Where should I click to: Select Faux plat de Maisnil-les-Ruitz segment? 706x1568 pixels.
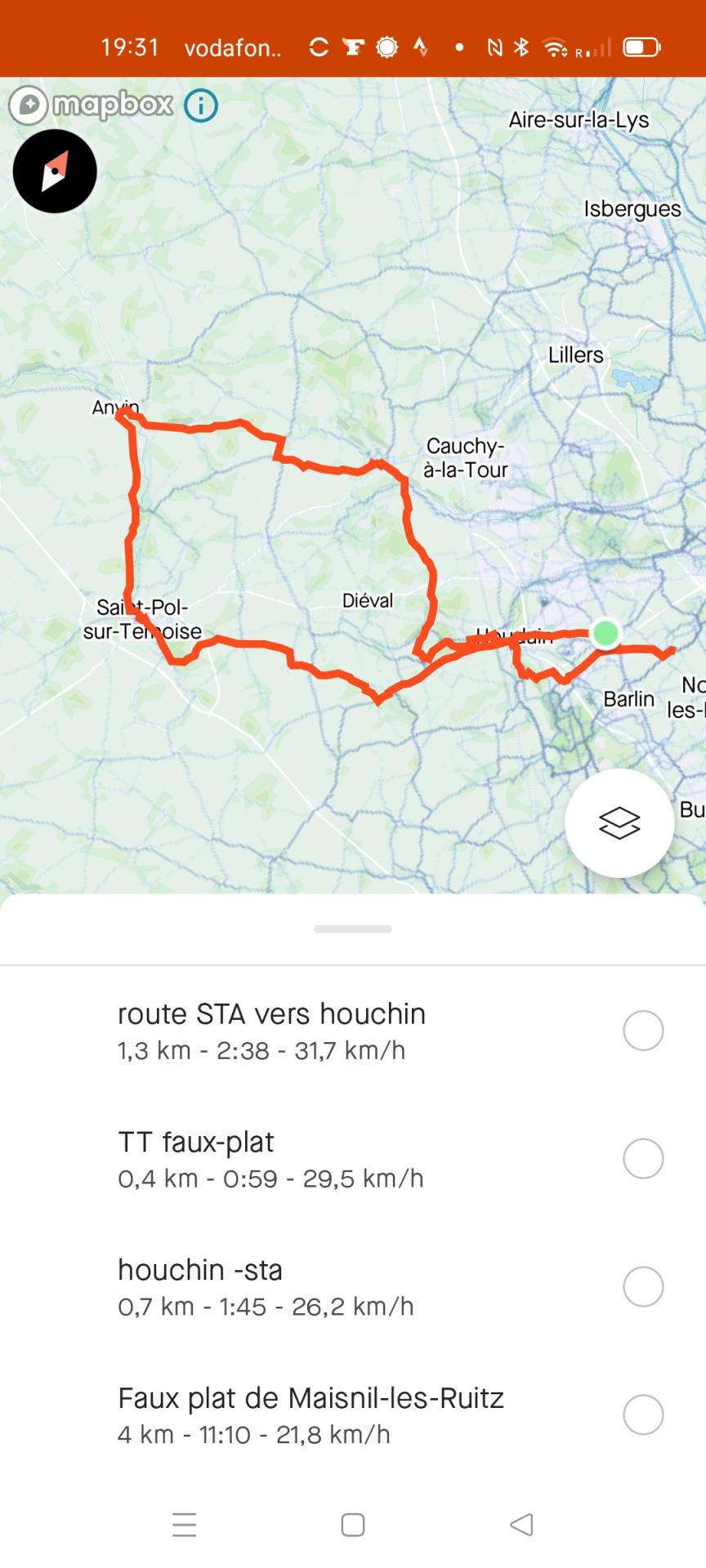coord(642,1415)
